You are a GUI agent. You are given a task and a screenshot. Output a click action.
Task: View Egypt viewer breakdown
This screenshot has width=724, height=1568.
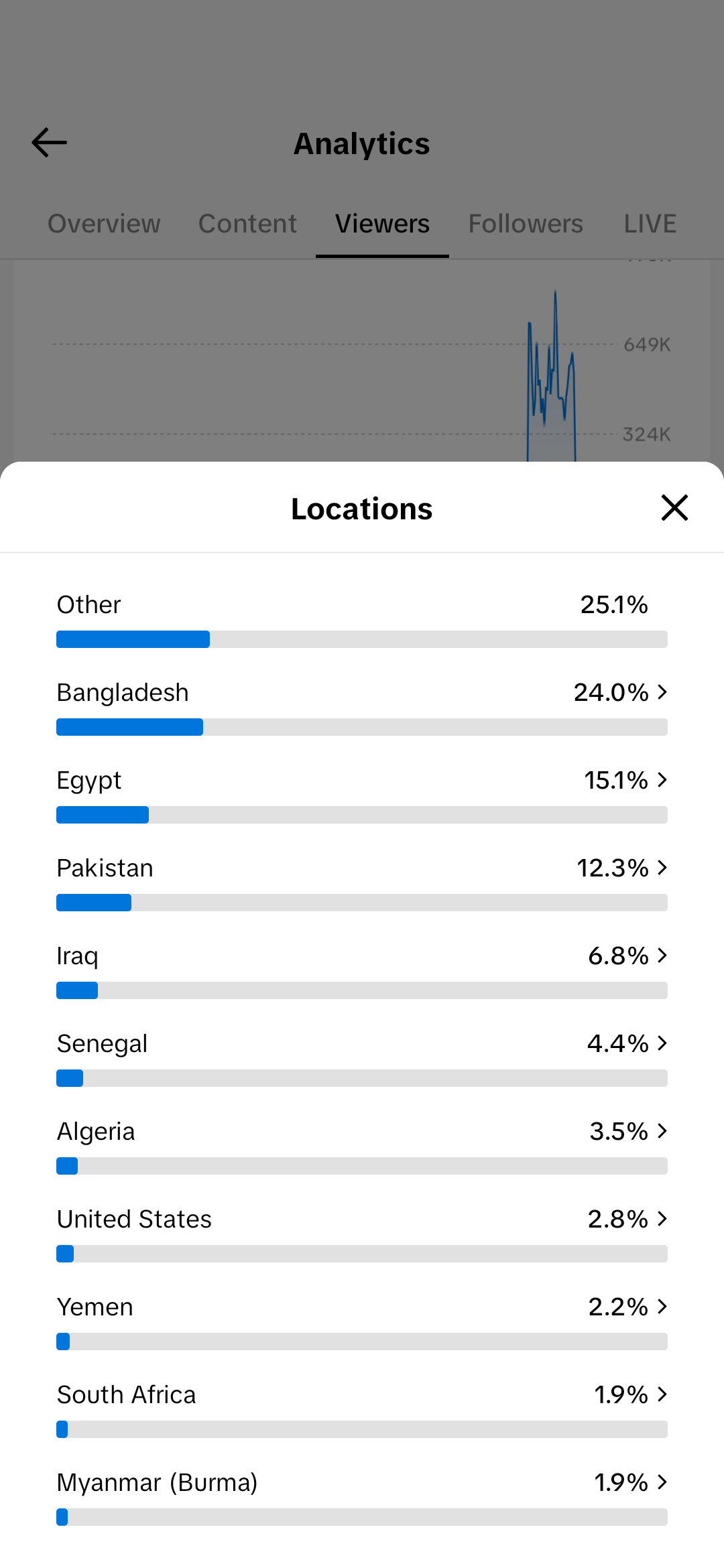[x=362, y=795]
